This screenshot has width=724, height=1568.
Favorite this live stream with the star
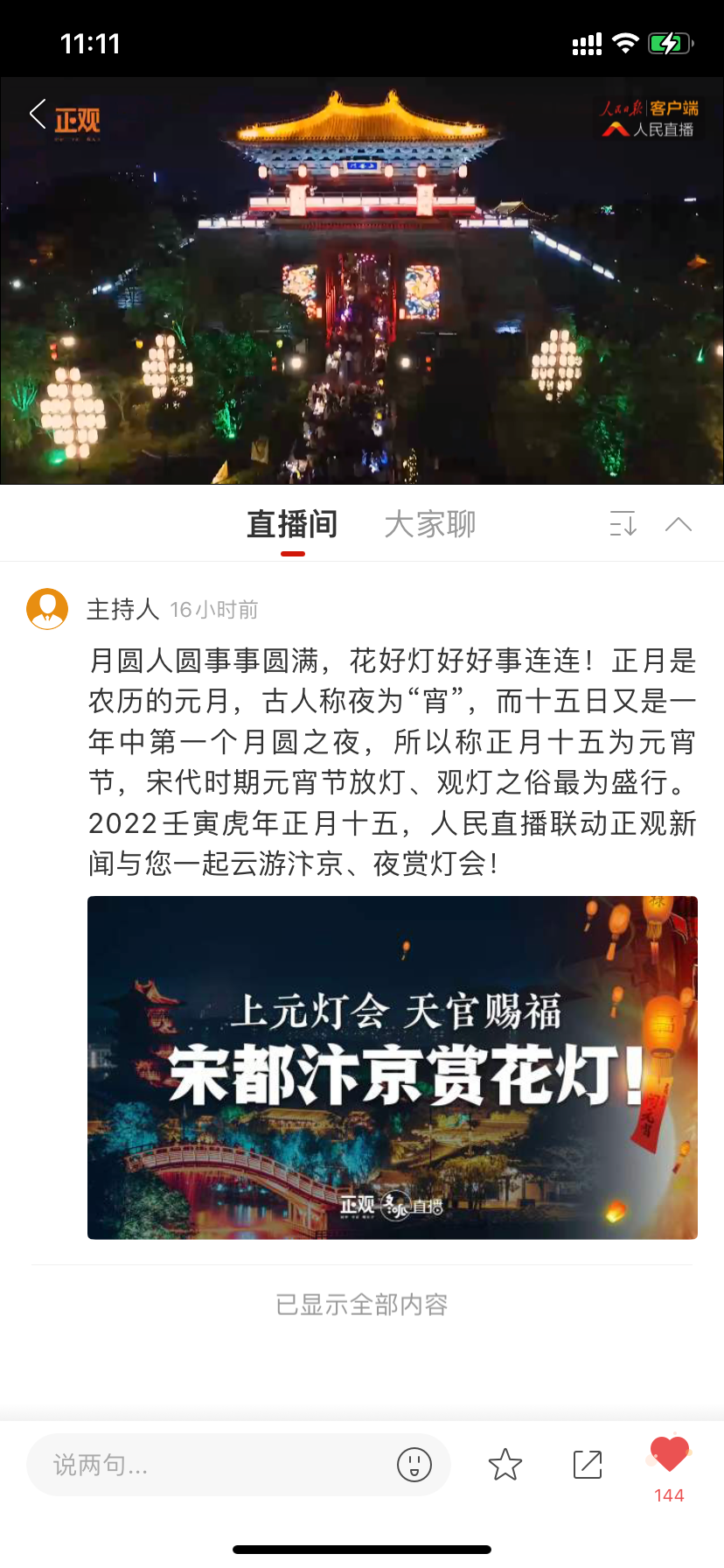[x=505, y=1464]
